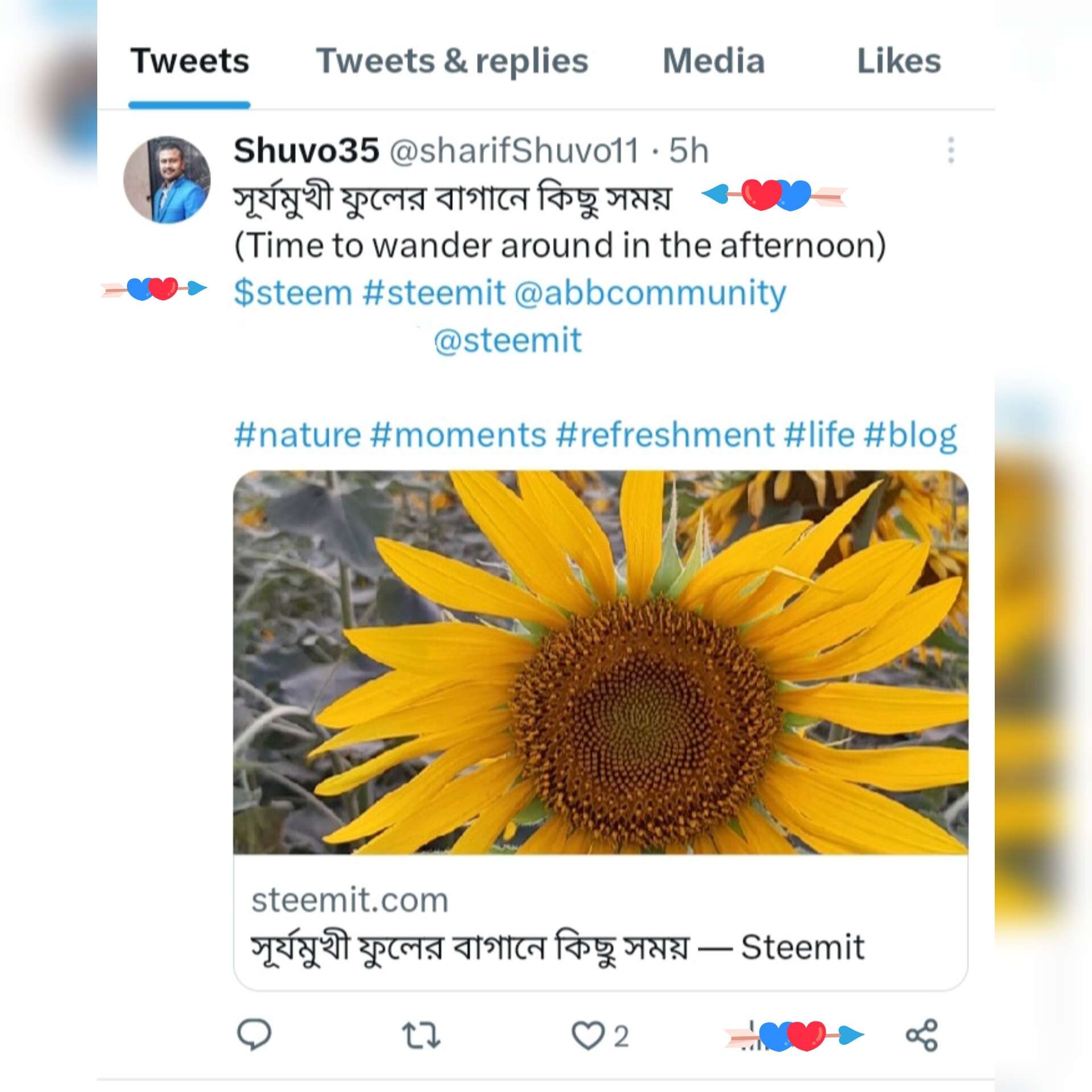Reply to Shuvo35's tweet
Screen dimensions: 1092x1092
pyautogui.click(x=254, y=1035)
